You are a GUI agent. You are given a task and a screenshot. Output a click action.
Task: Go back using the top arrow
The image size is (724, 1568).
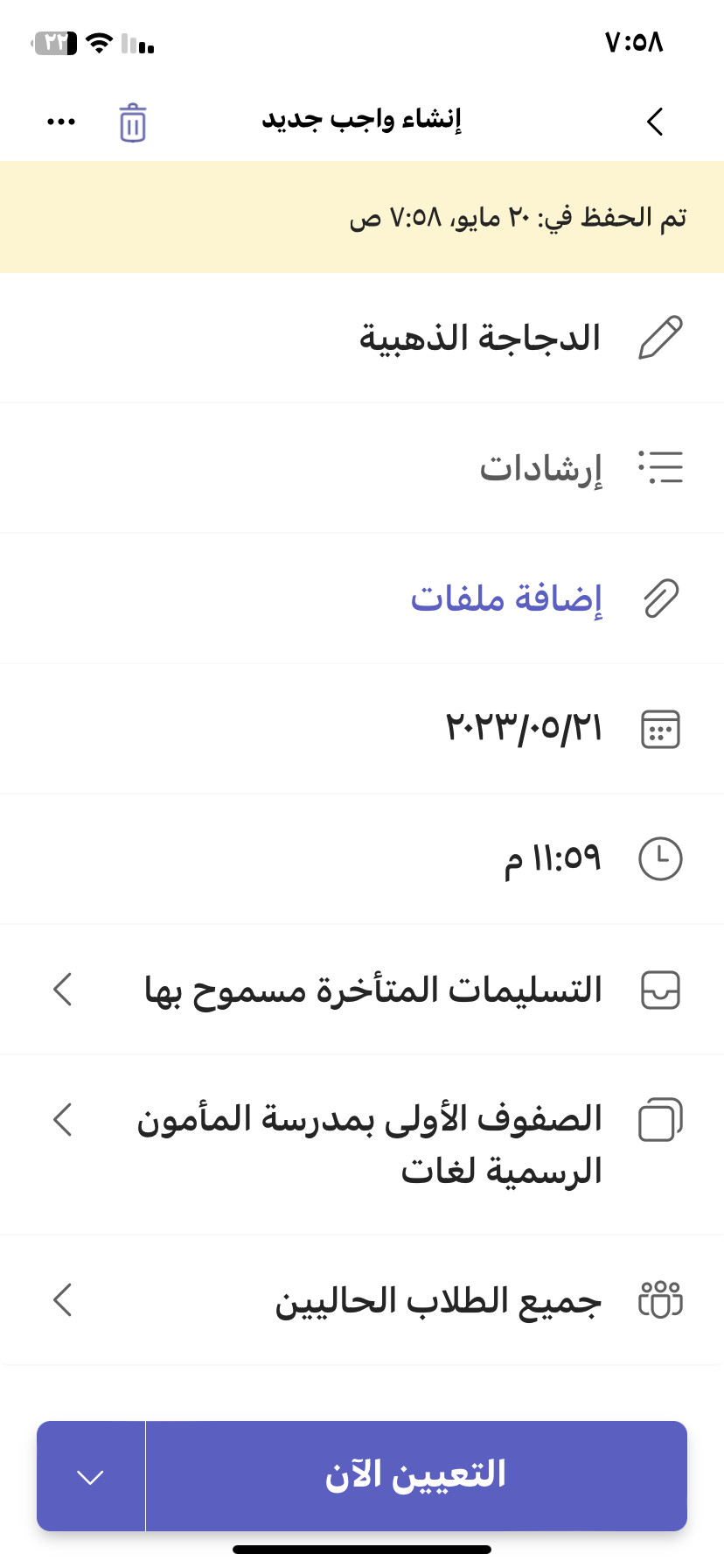click(x=655, y=122)
